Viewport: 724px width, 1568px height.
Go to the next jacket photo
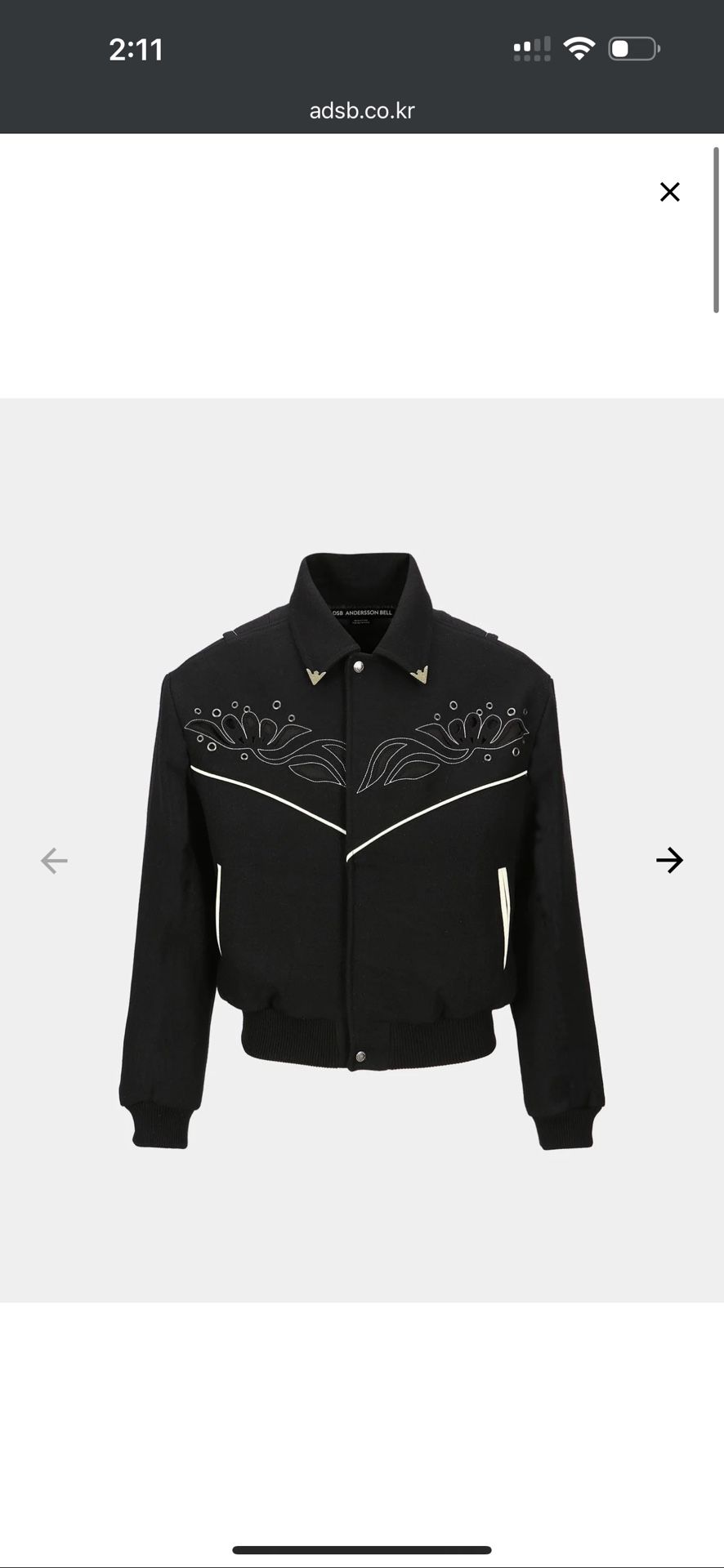[x=669, y=860]
